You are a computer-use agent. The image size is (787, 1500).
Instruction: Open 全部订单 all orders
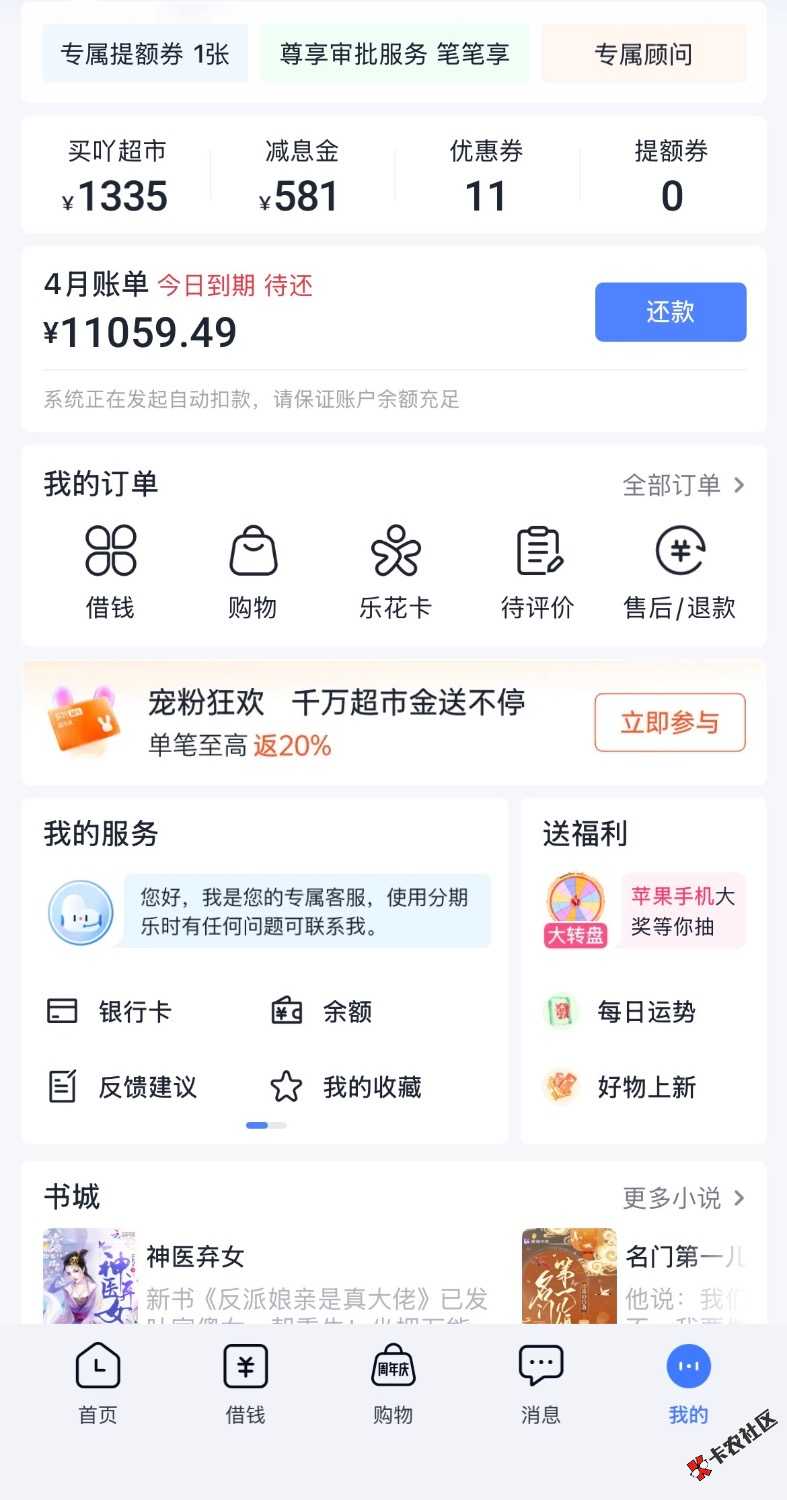pos(683,485)
